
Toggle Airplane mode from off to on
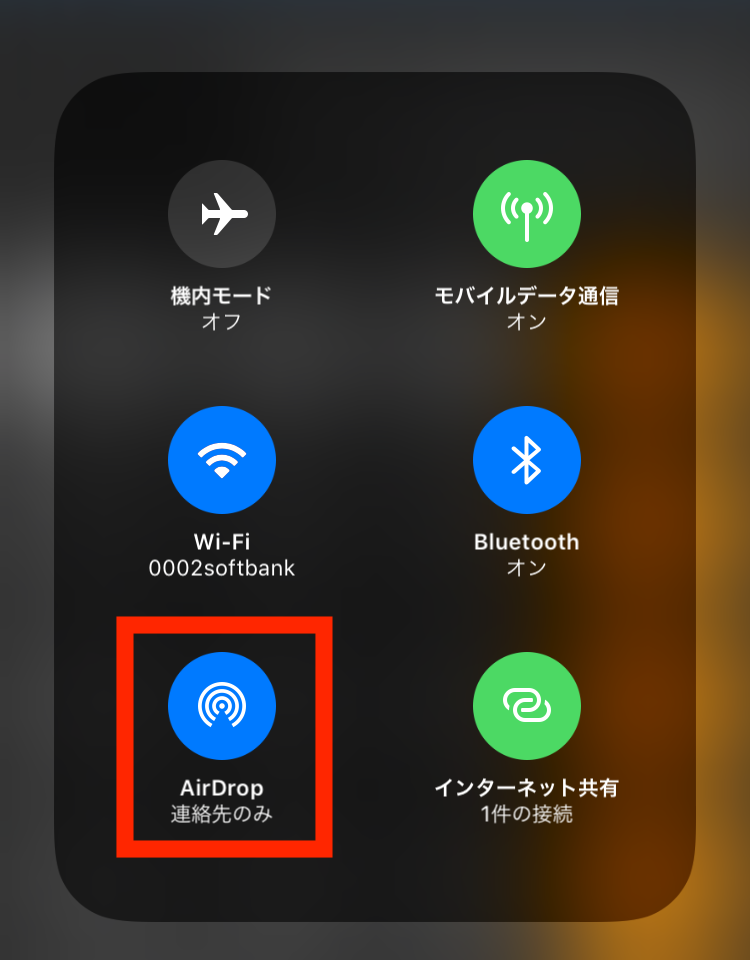click(x=222, y=213)
